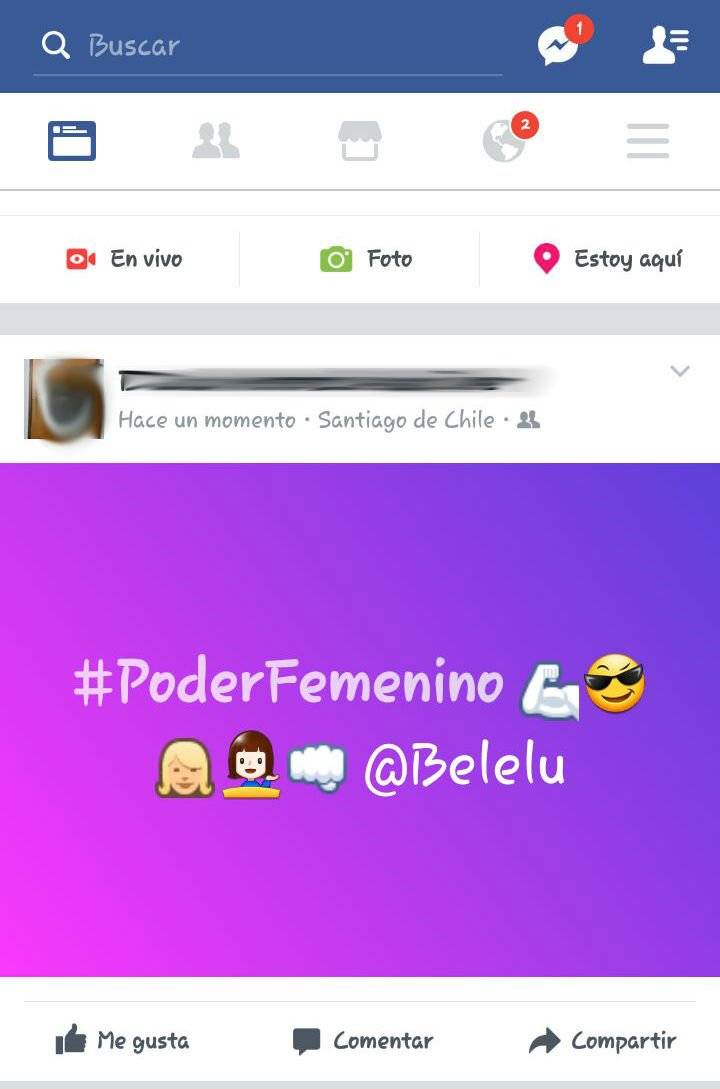The width and height of the screenshot is (720, 1089).
Task: Tap Foto to post a photo
Action: pyautogui.click(x=366, y=260)
